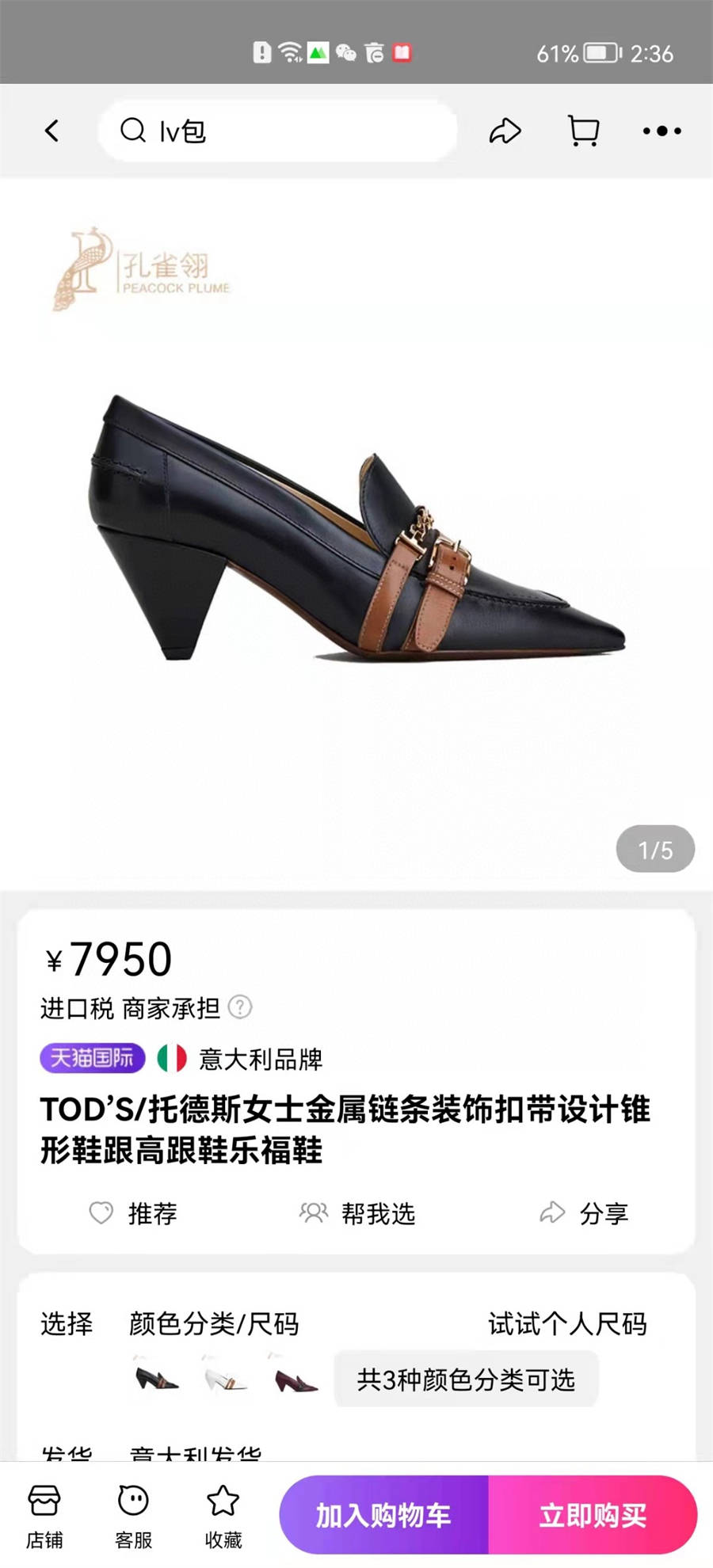Add product to favorites with 收藏
Viewport: 713px width, 1568px height.
point(223,1517)
